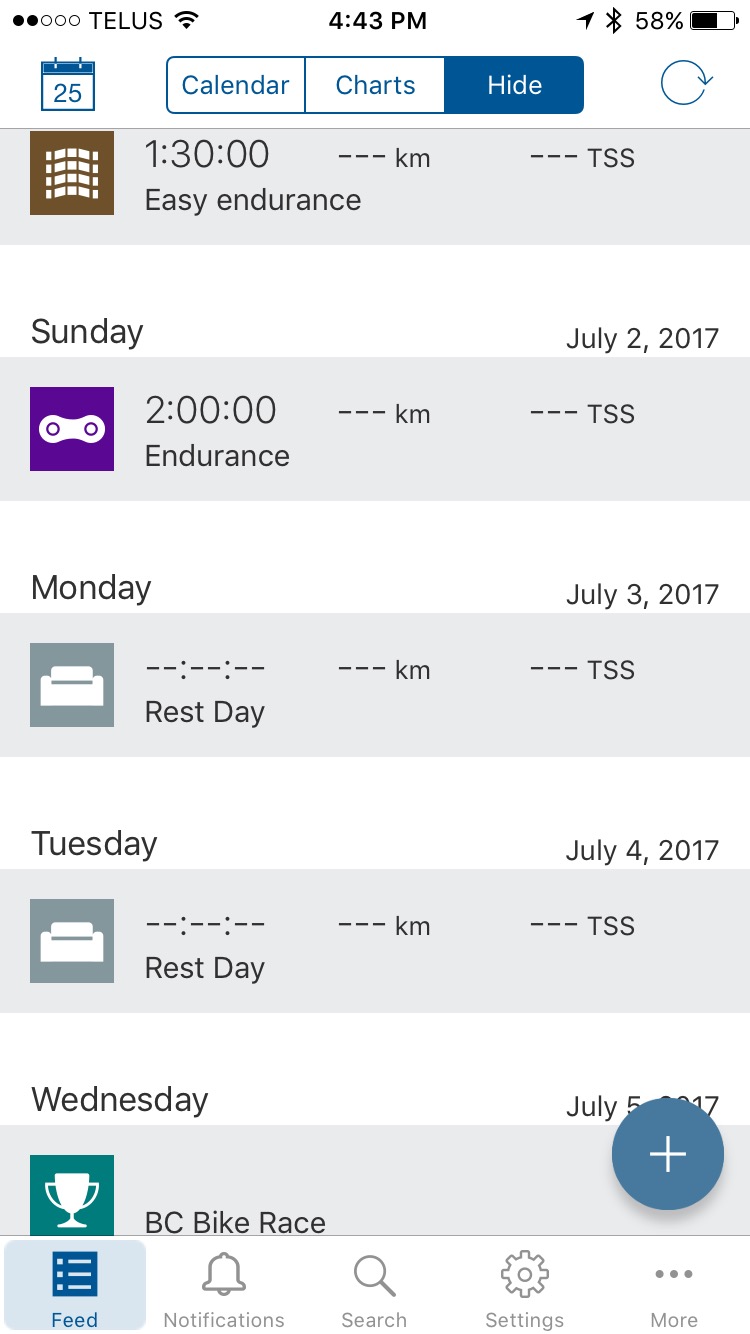Add a new workout with the plus button
The image size is (750, 1334).
pyautogui.click(x=668, y=1154)
